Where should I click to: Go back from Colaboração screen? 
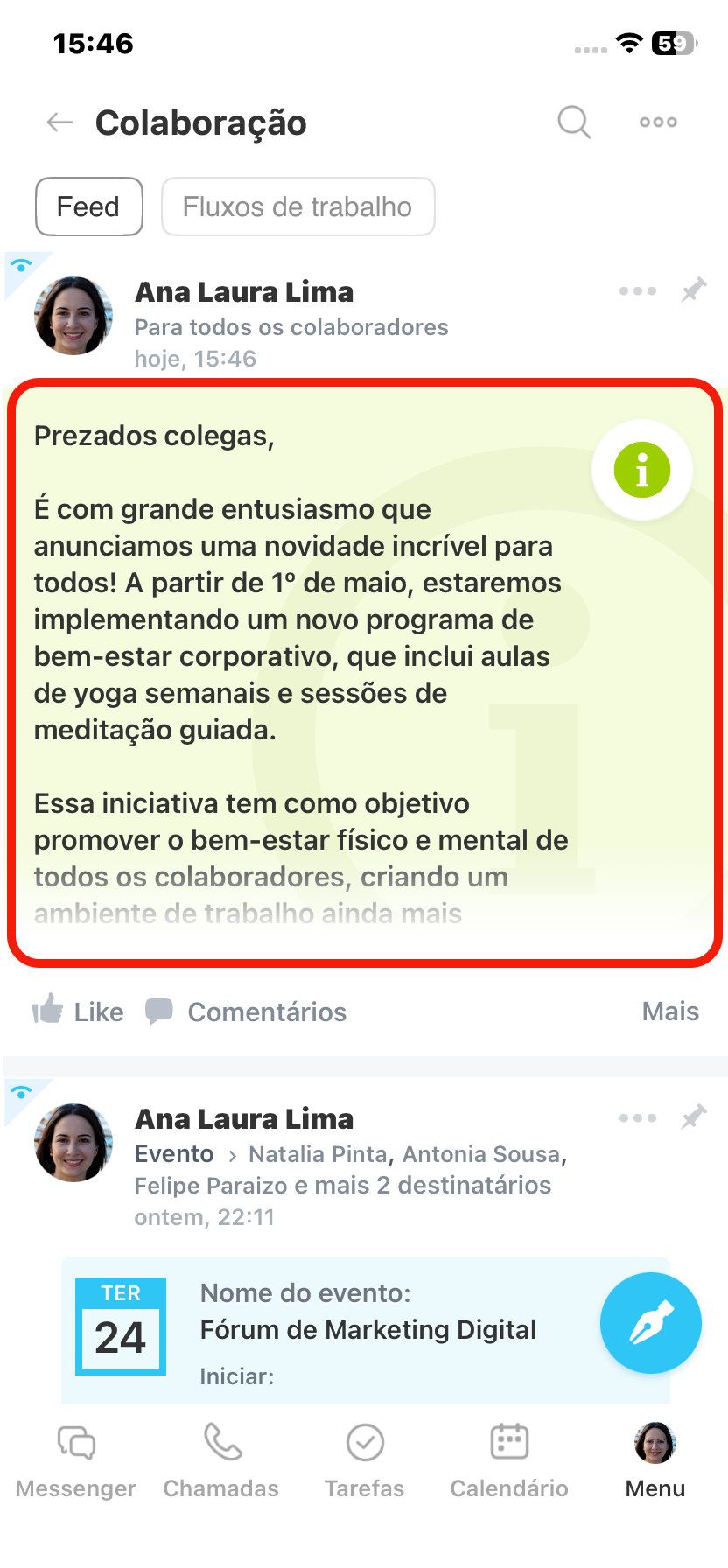point(59,122)
